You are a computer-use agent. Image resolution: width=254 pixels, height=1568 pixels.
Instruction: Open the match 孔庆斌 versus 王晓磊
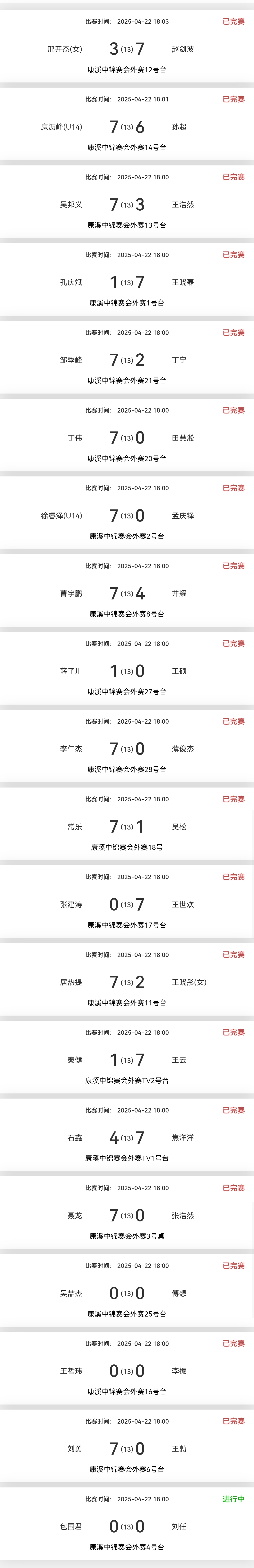pos(127,282)
